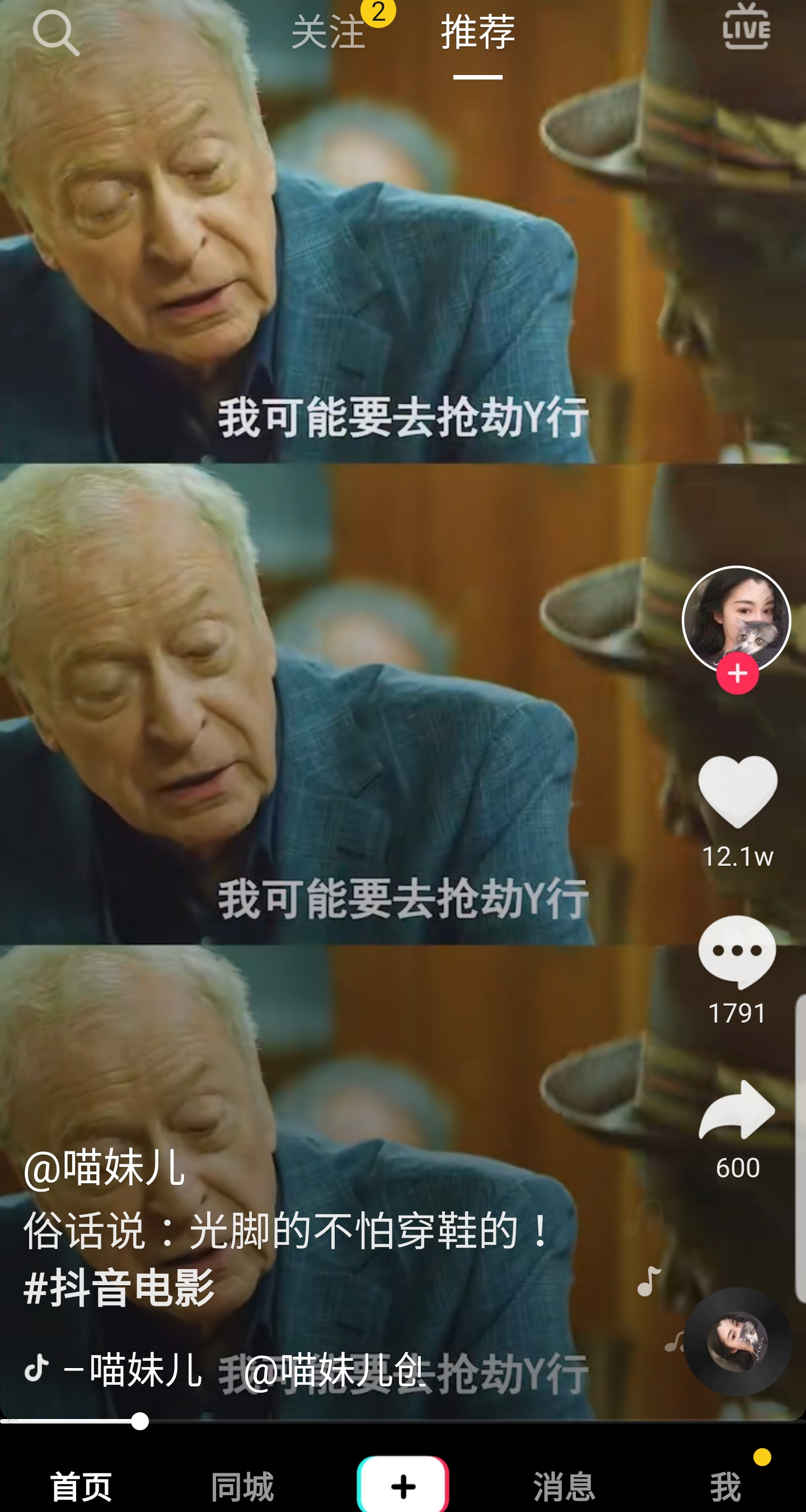Switch to the 同城 tab
Viewport: 806px width, 1512px height.
[242, 1486]
